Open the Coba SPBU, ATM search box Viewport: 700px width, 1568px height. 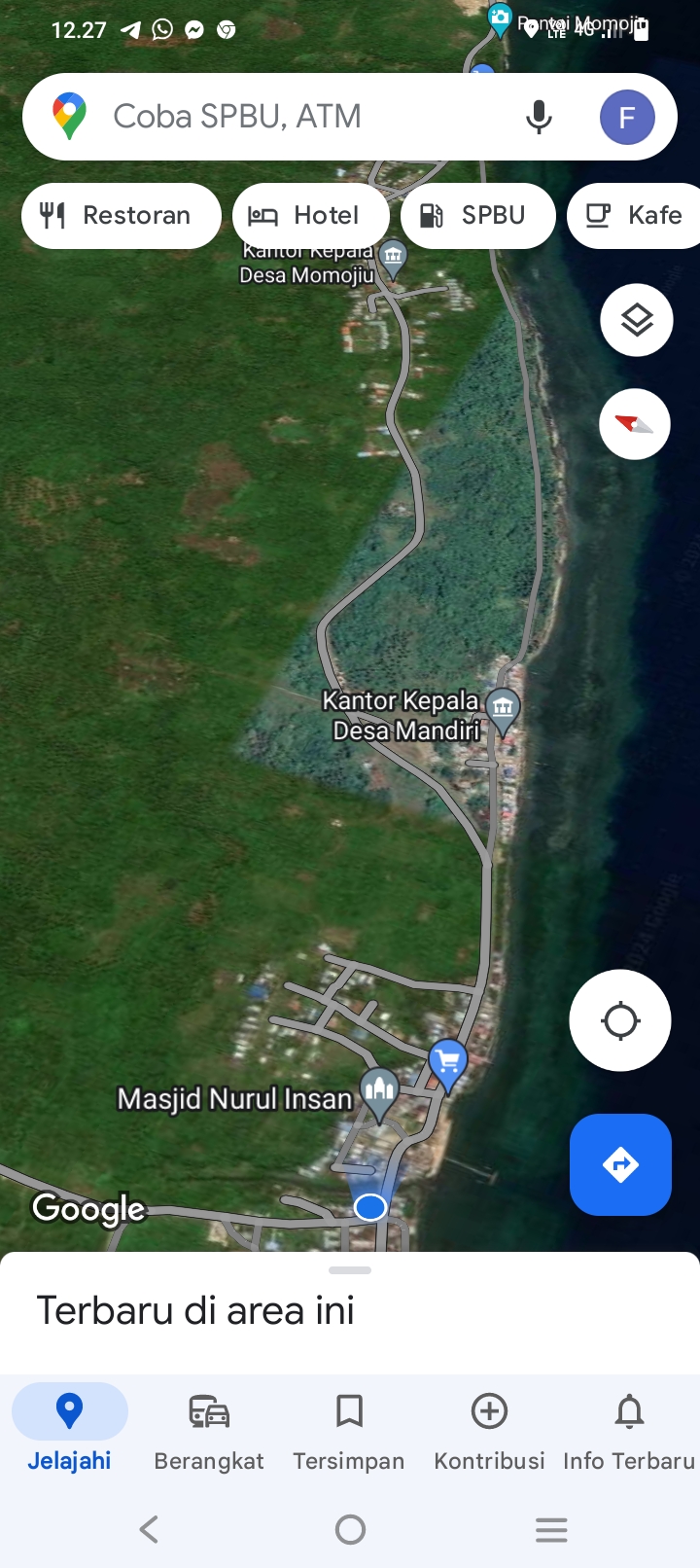292,117
